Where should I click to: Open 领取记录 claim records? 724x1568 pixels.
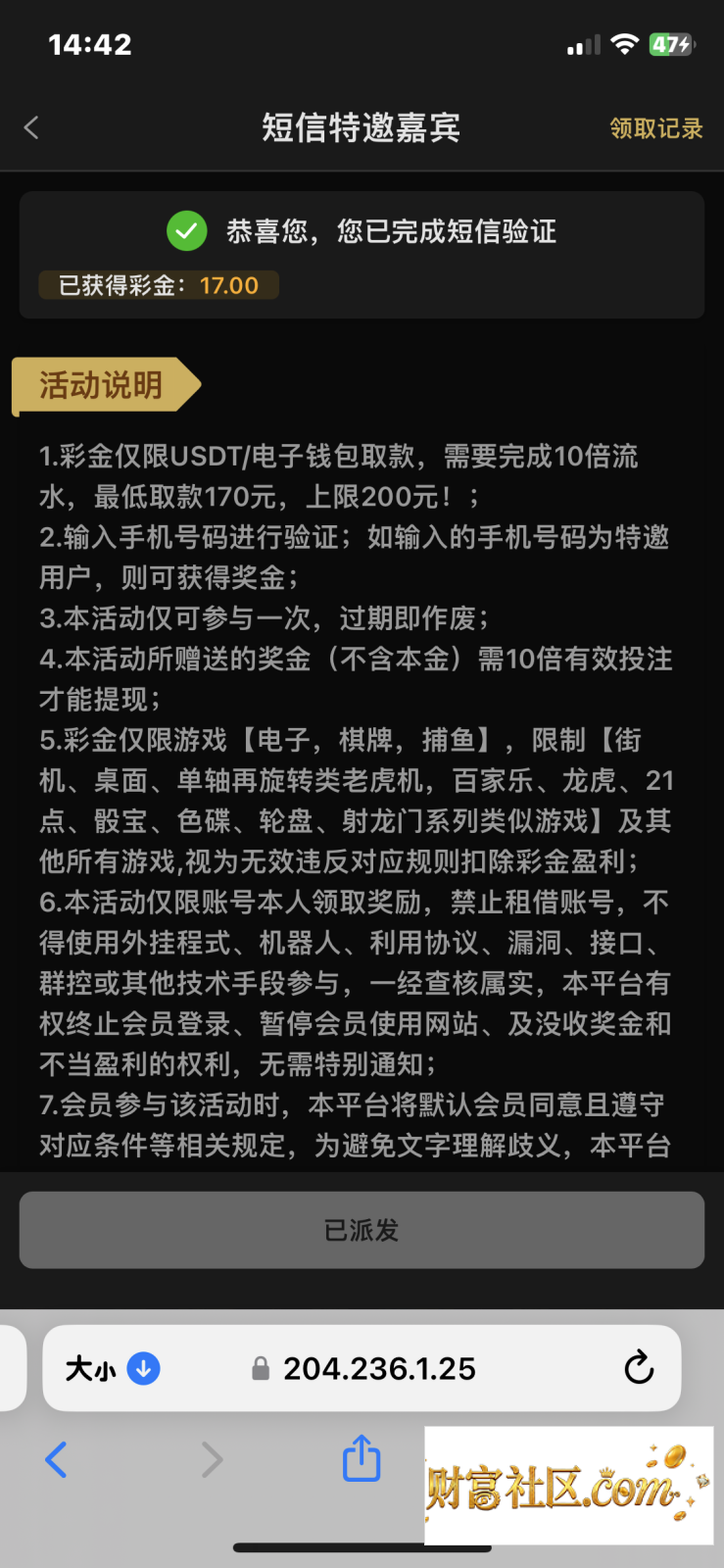[655, 128]
